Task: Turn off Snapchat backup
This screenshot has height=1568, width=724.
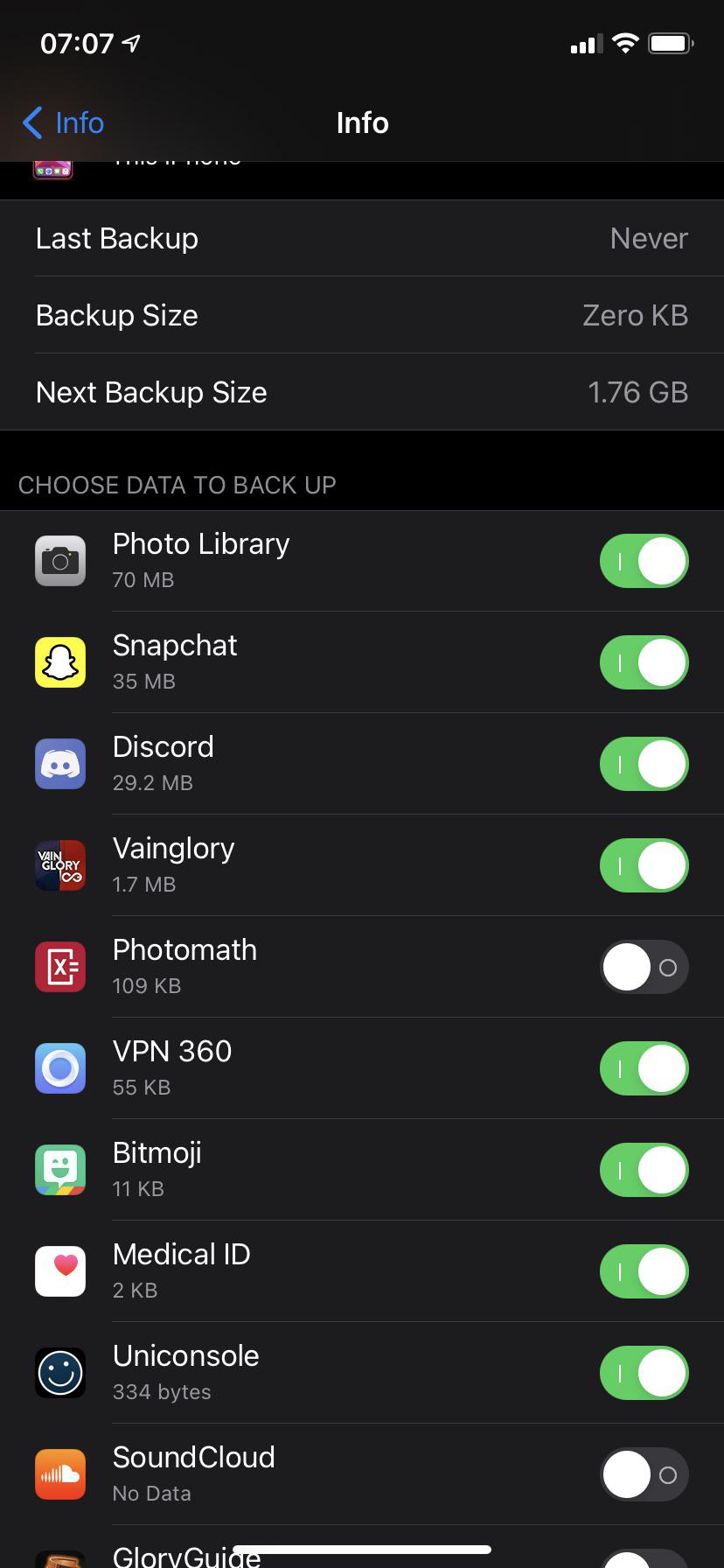Action: click(644, 662)
